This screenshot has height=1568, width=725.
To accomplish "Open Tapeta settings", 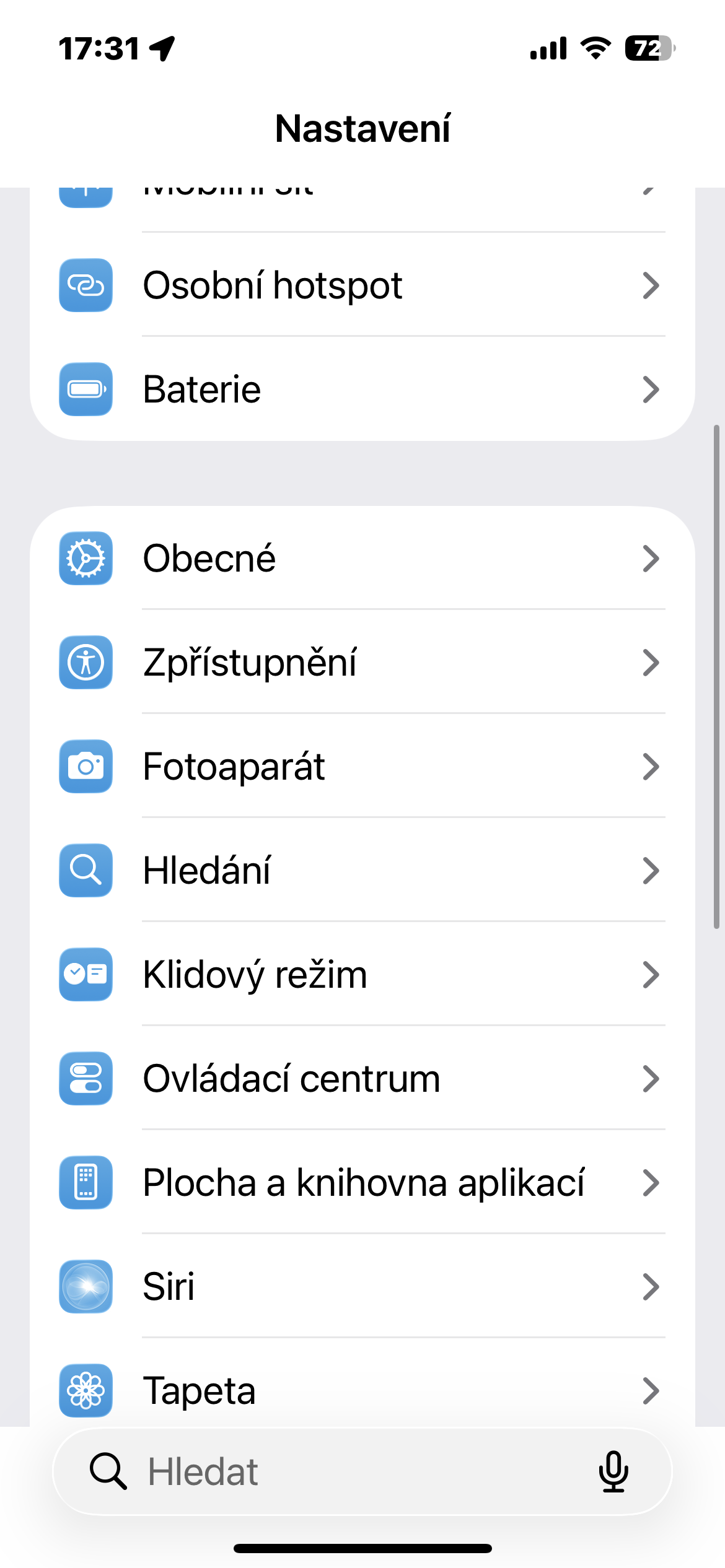I will point(362,1391).
